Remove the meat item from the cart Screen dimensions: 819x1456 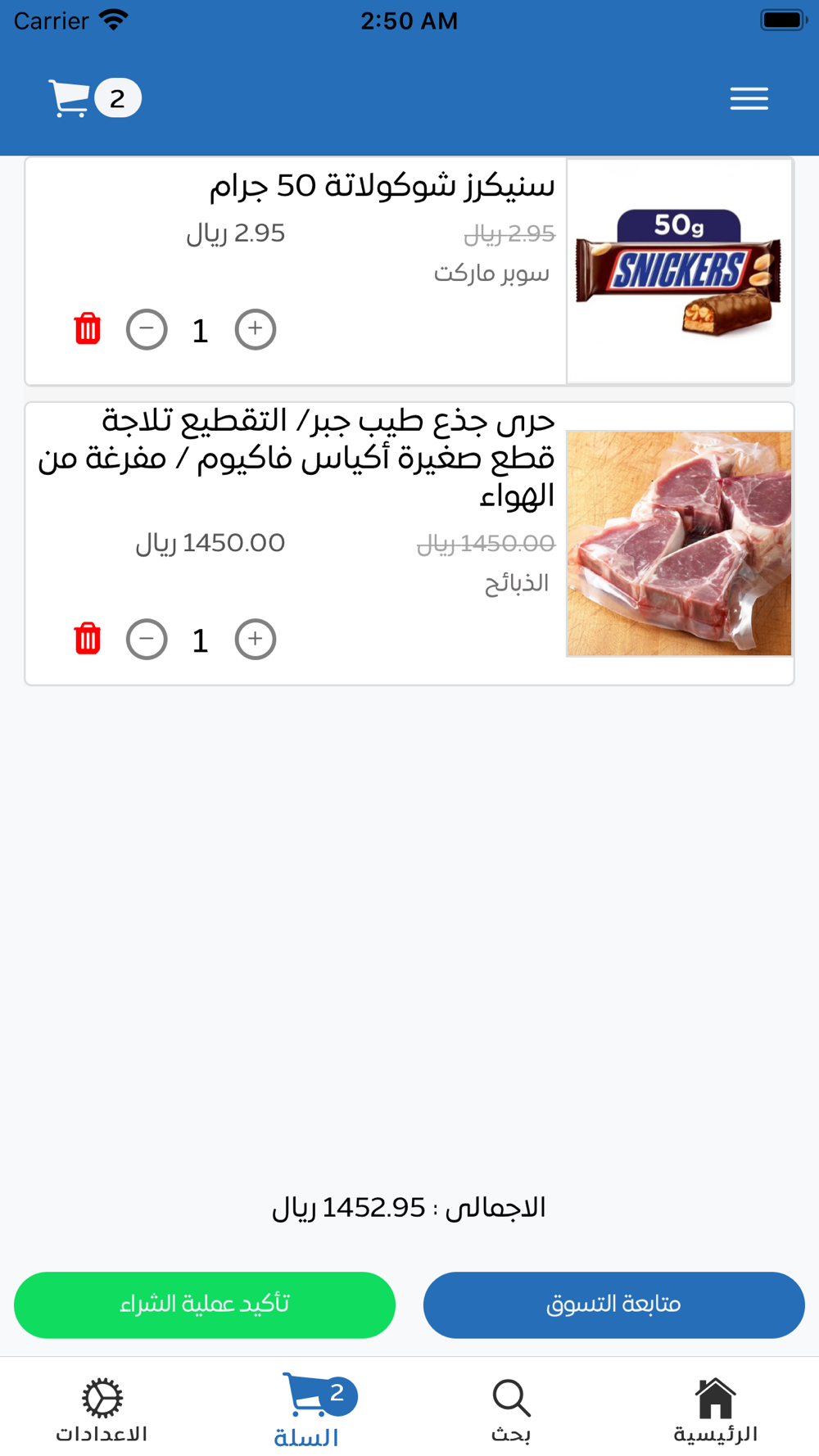coord(88,639)
